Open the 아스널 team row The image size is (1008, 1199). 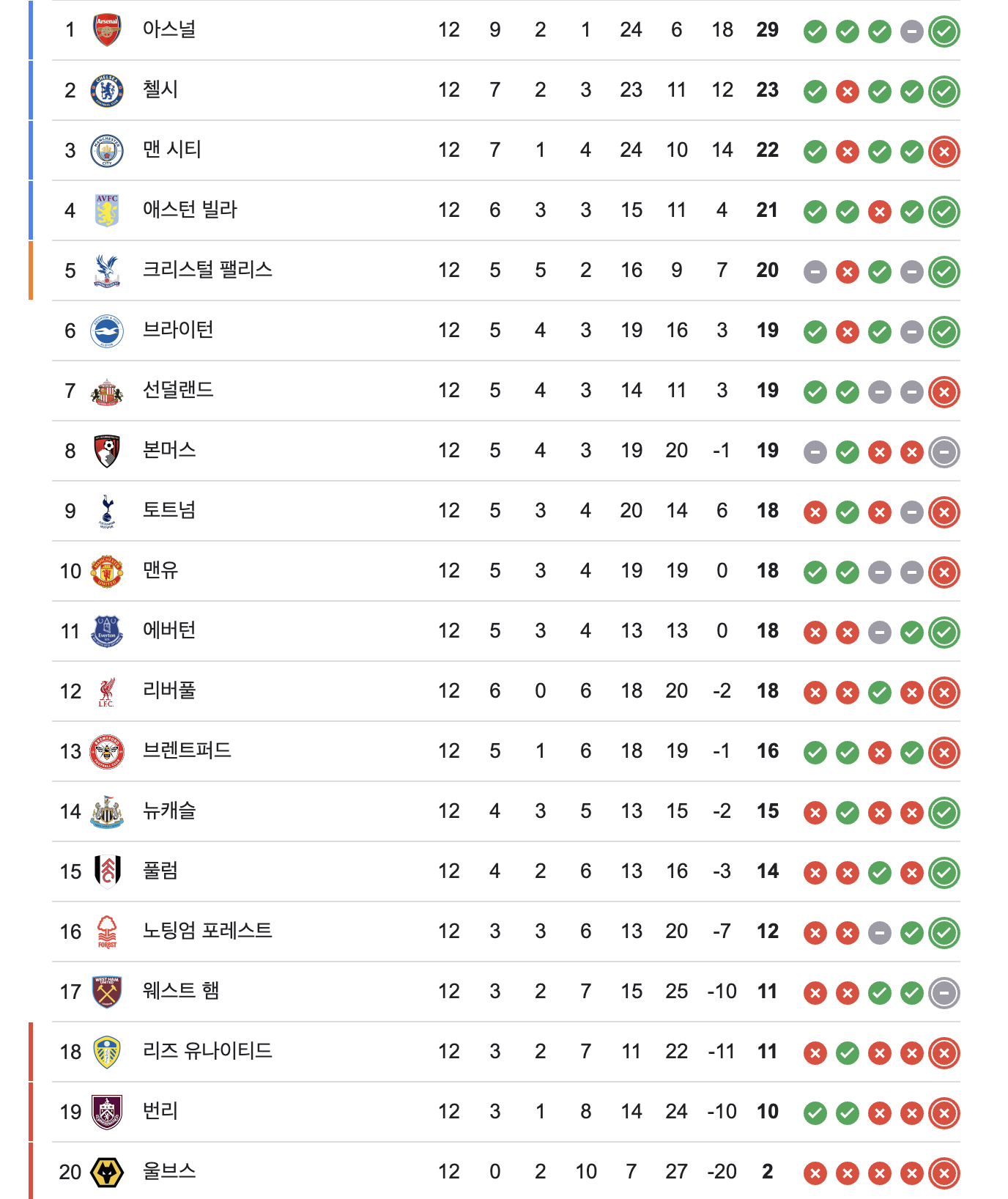click(169, 30)
